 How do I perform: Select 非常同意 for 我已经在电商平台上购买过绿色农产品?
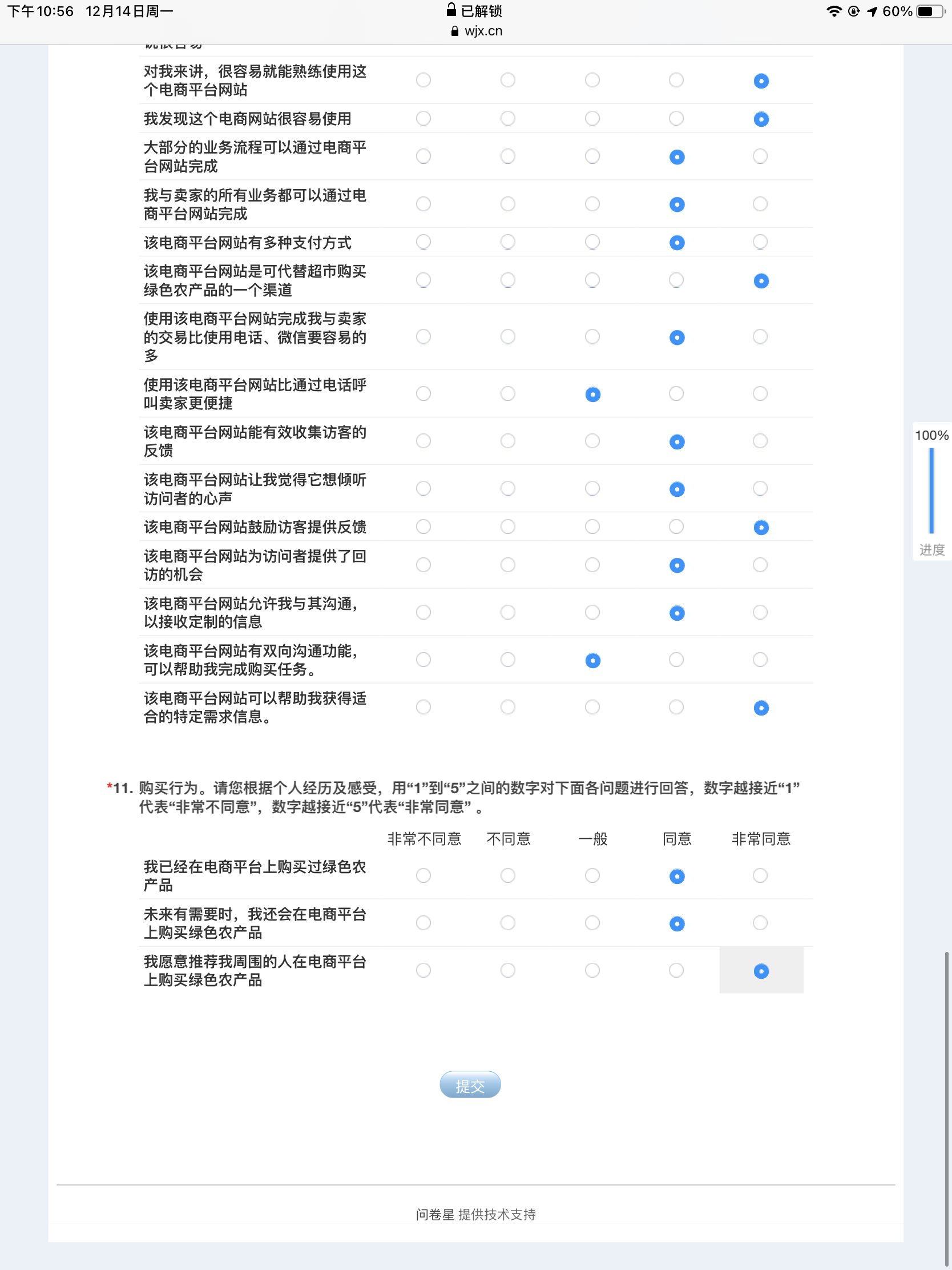pos(760,875)
